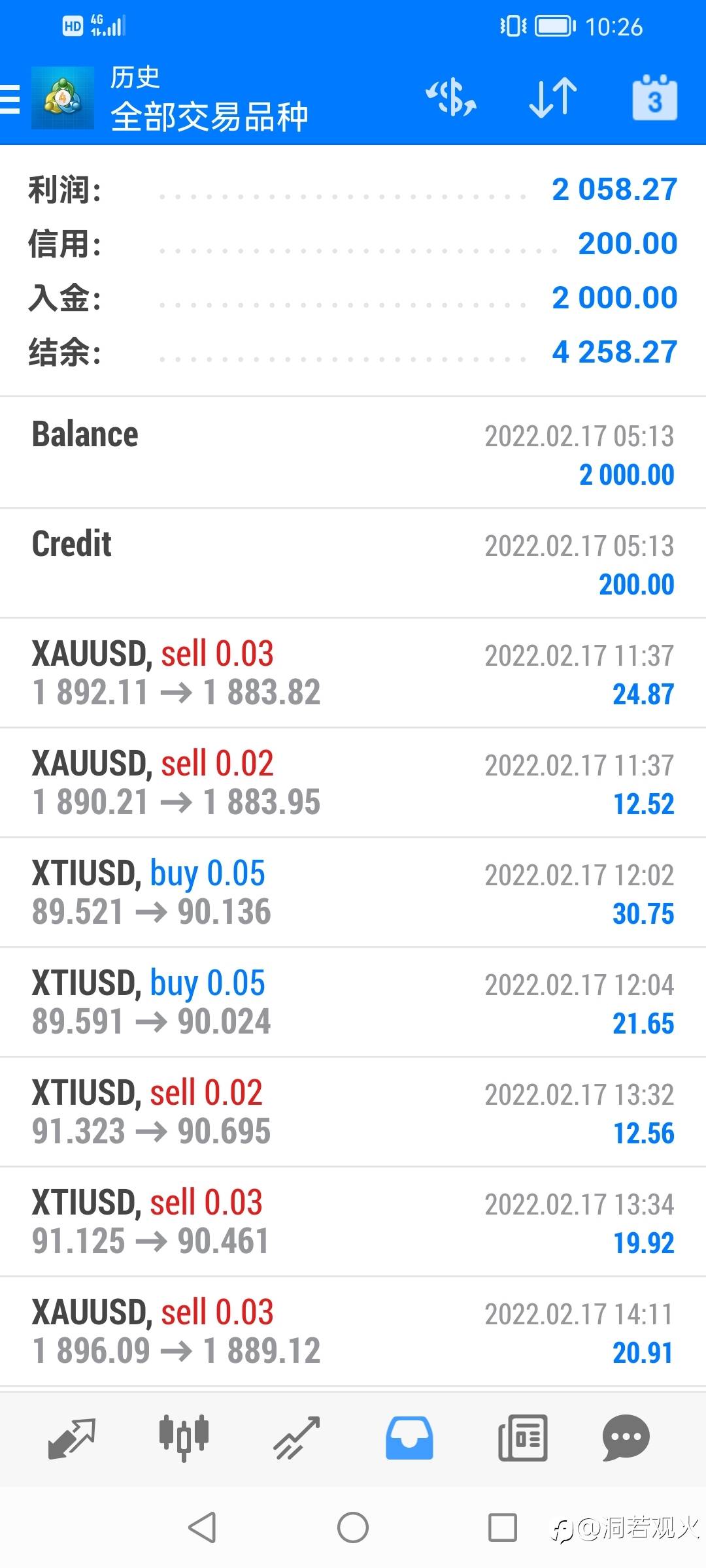Screen dimensions: 706x1568
Task: Open the XTIUSD buy trade with 30.75 profit
Action: (x=353, y=892)
